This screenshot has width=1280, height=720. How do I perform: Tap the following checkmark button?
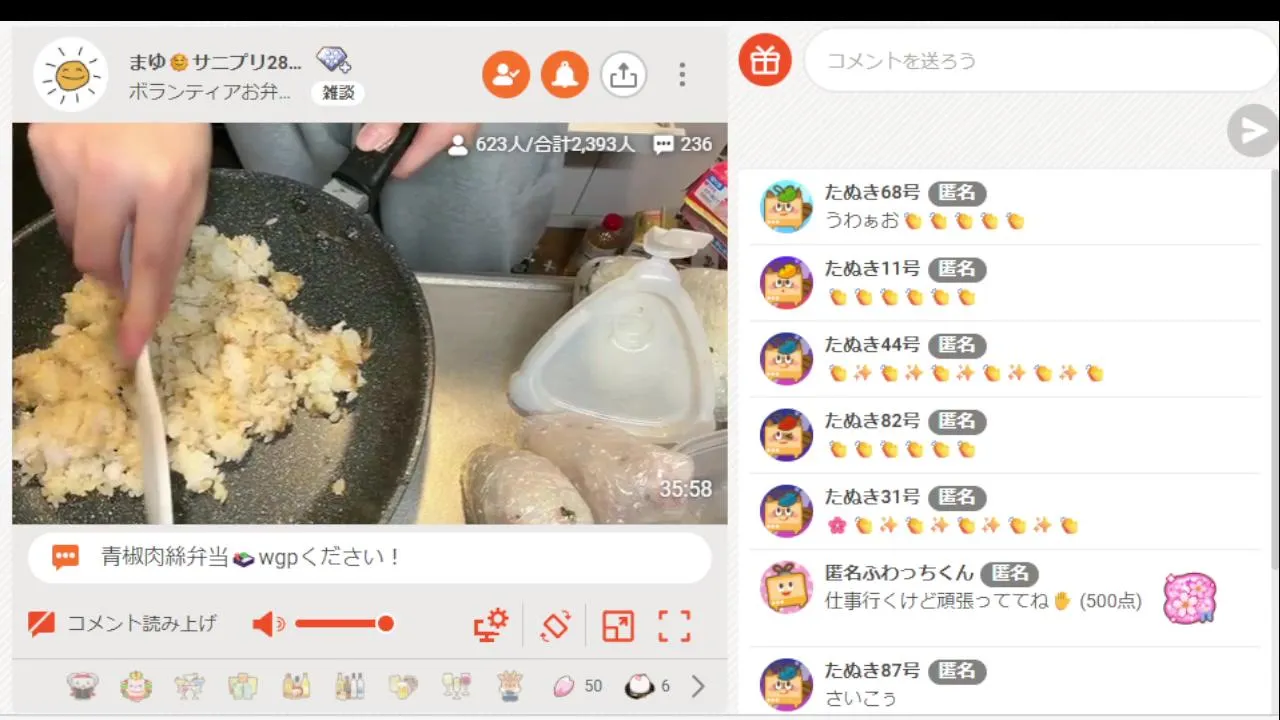pos(506,74)
